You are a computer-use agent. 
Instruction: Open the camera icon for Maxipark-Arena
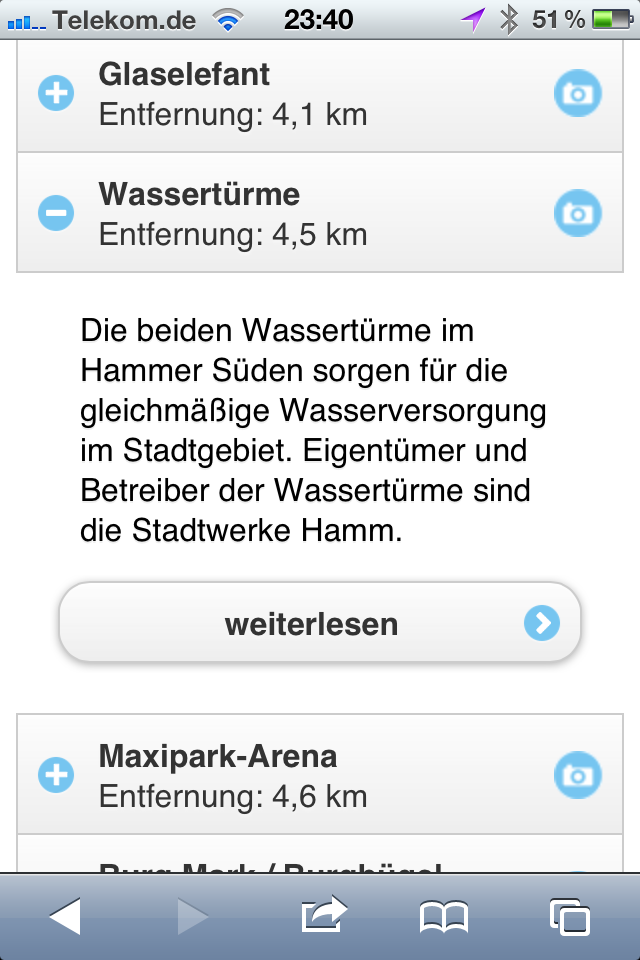click(x=577, y=775)
